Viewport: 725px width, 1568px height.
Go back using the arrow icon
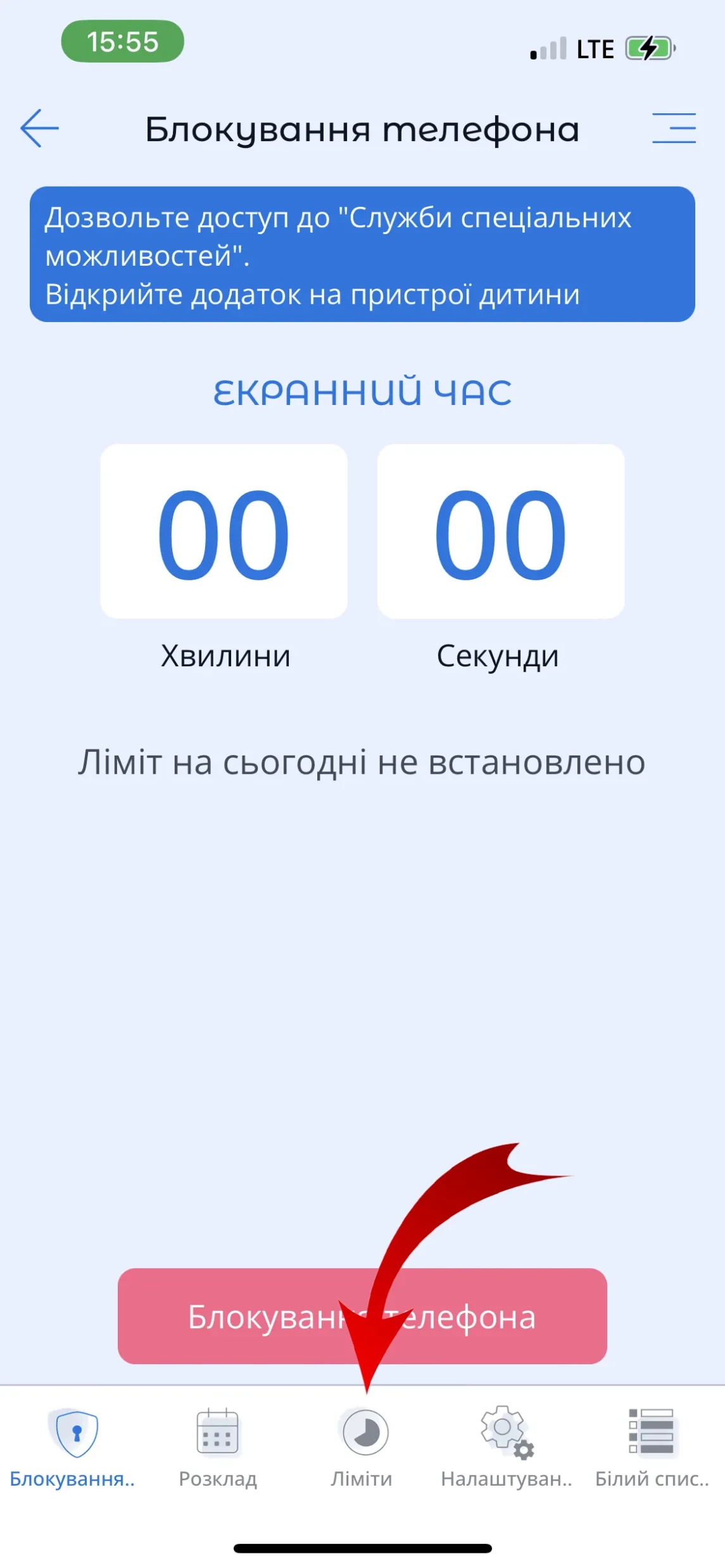click(x=39, y=128)
